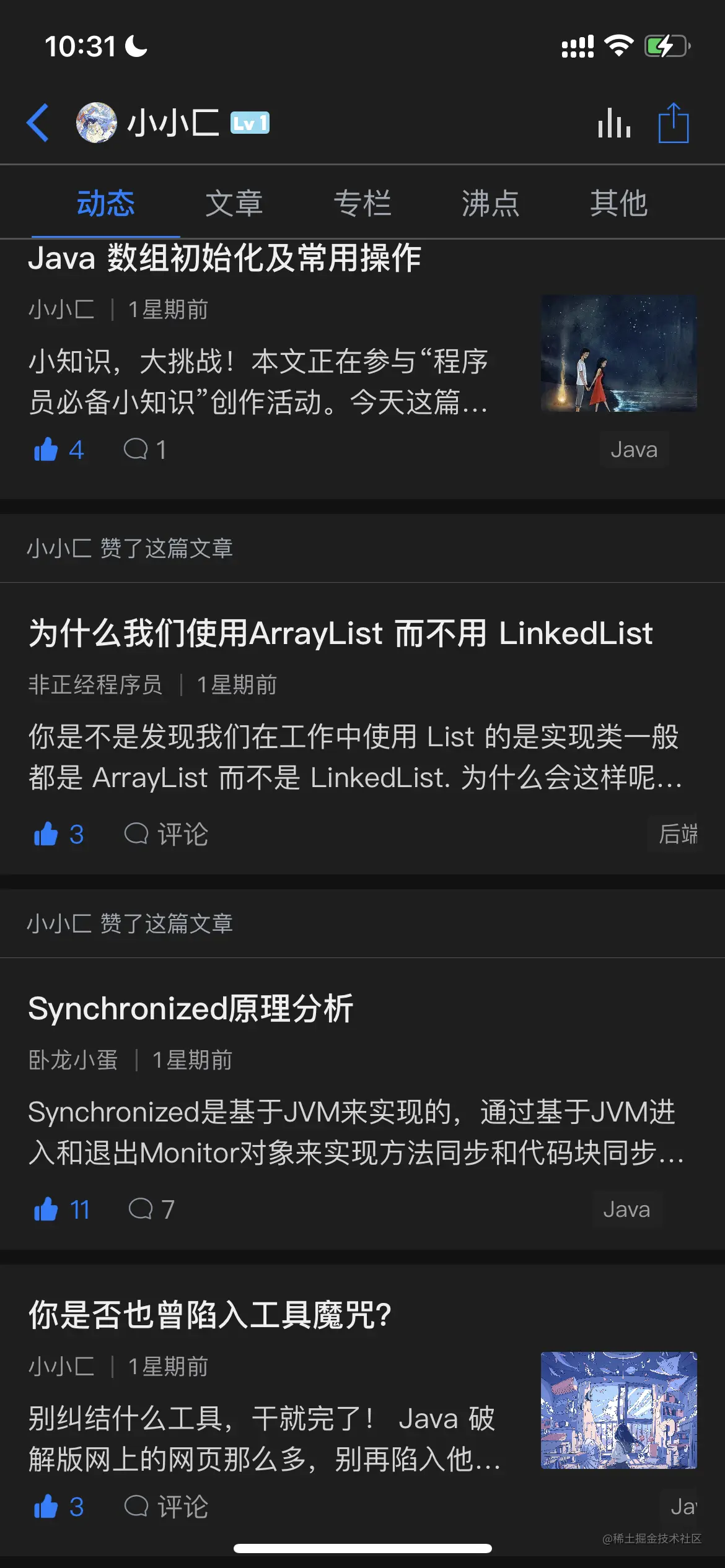Like the ArrayList vs LinkedList article
The width and height of the screenshot is (725, 1568).
(58, 834)
